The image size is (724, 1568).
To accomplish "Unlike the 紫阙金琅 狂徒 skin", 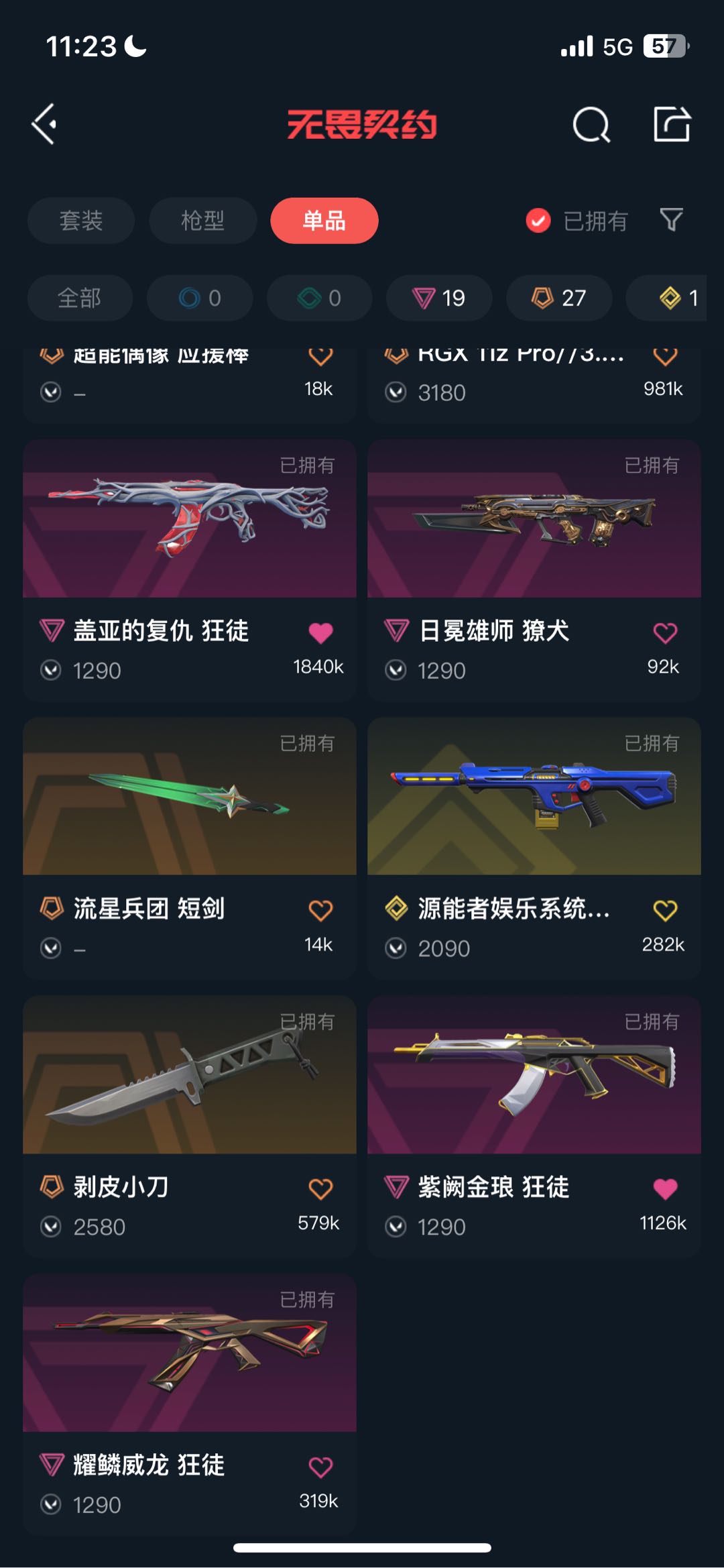I will coord(665,1189).
